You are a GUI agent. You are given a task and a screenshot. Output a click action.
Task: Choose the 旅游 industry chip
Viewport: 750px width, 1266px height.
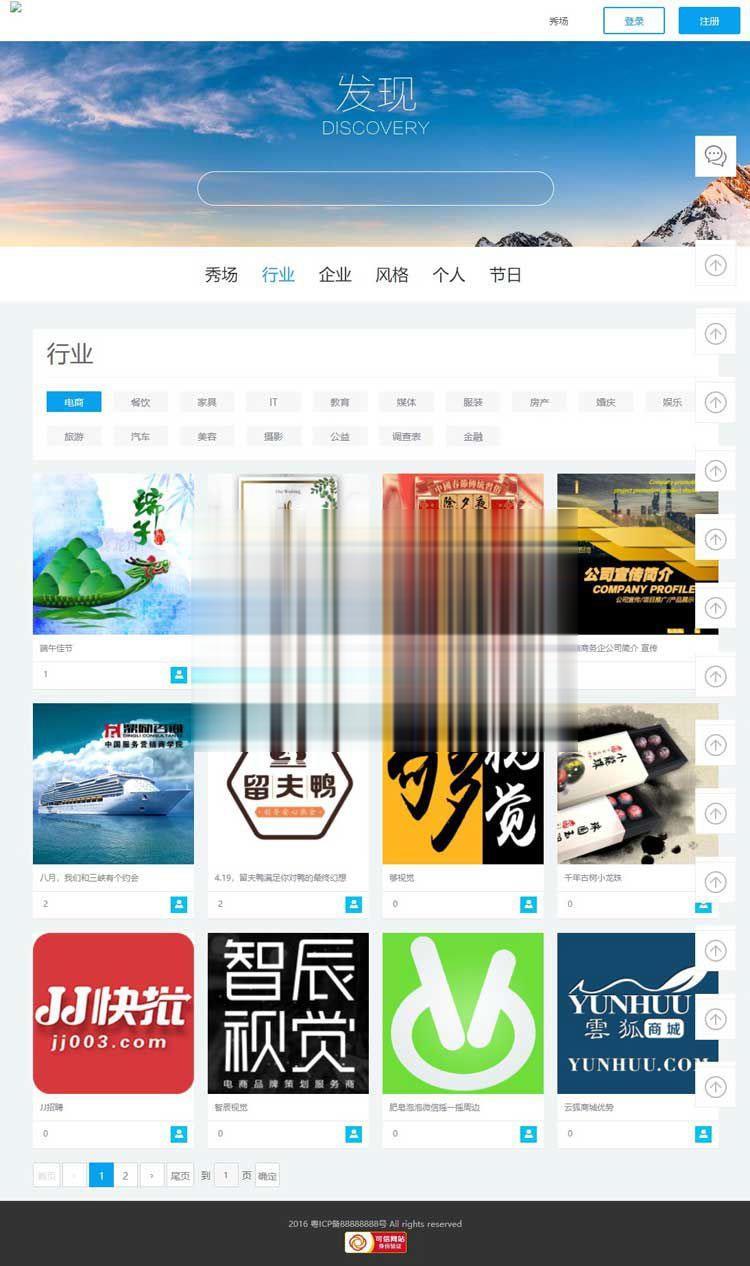[x=74, y=437]
